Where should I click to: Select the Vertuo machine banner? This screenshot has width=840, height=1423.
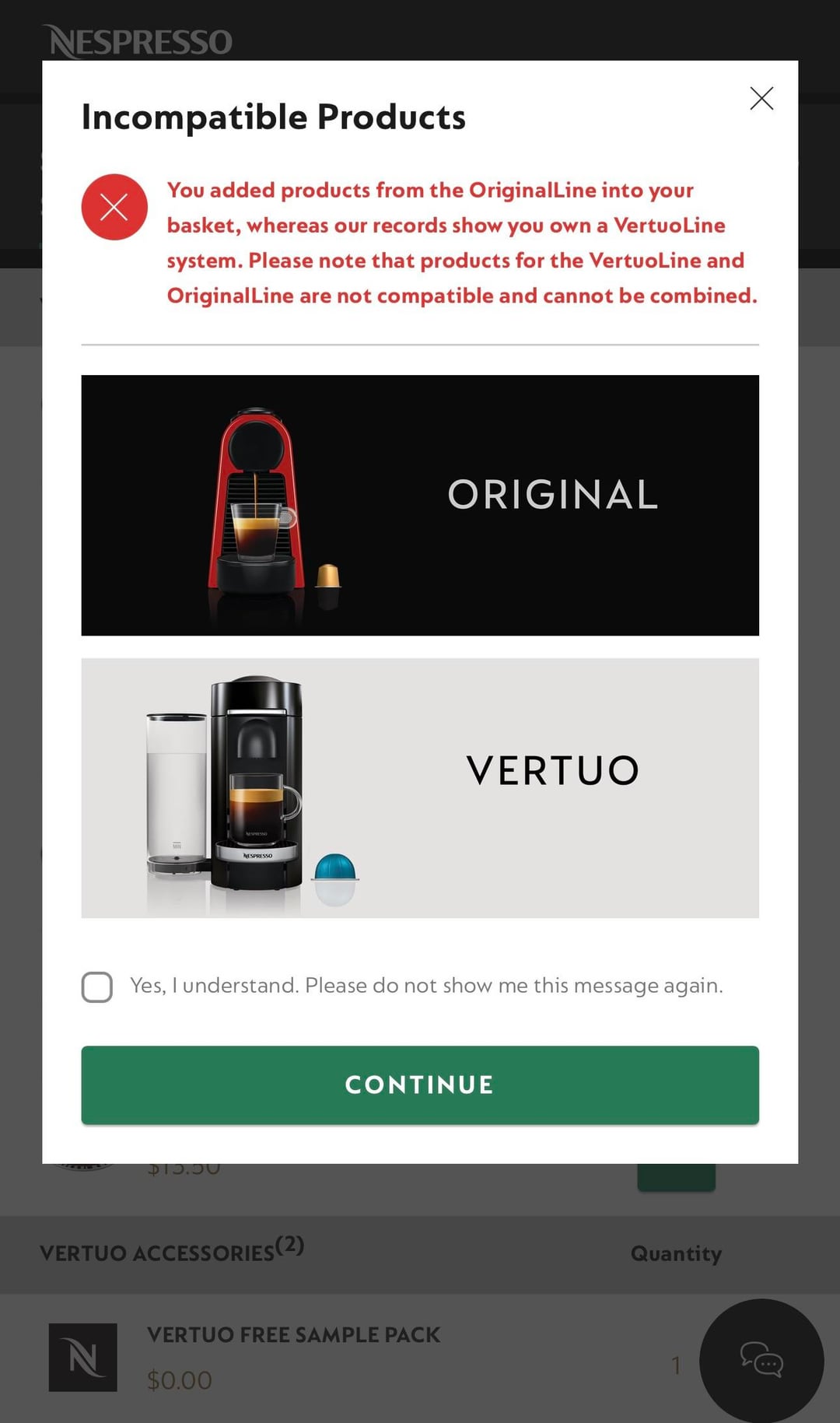420,787
